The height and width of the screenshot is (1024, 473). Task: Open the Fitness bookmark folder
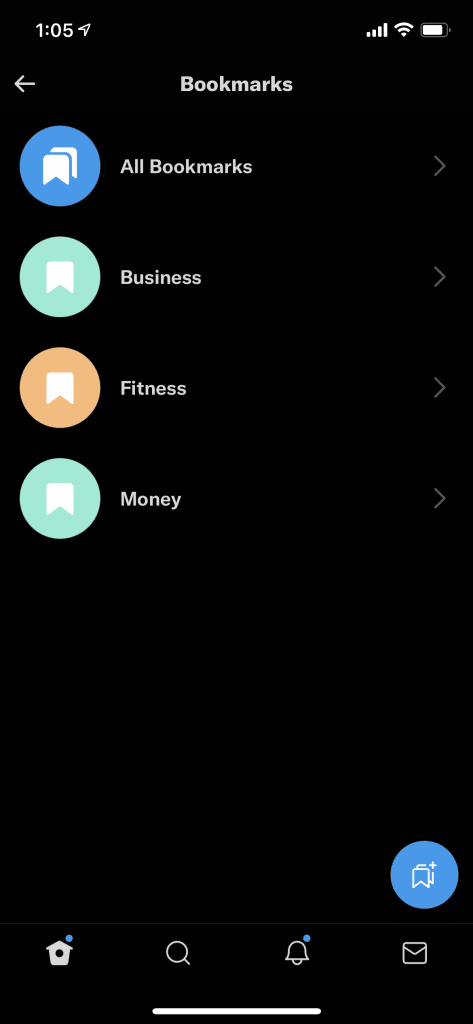[x=236, y=388]
